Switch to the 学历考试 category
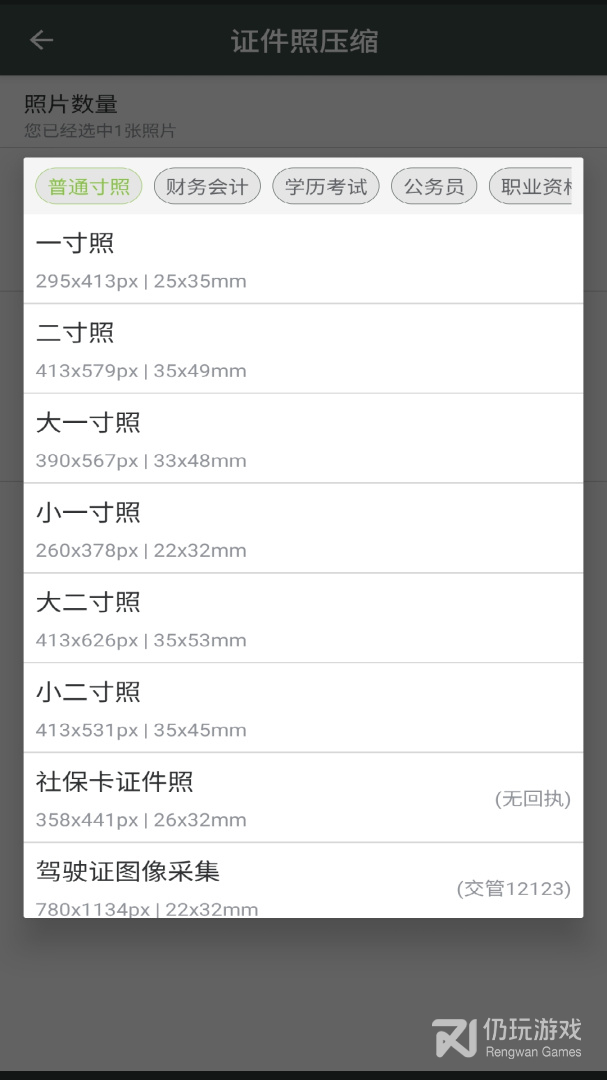607x1080 pixels. 326,187
